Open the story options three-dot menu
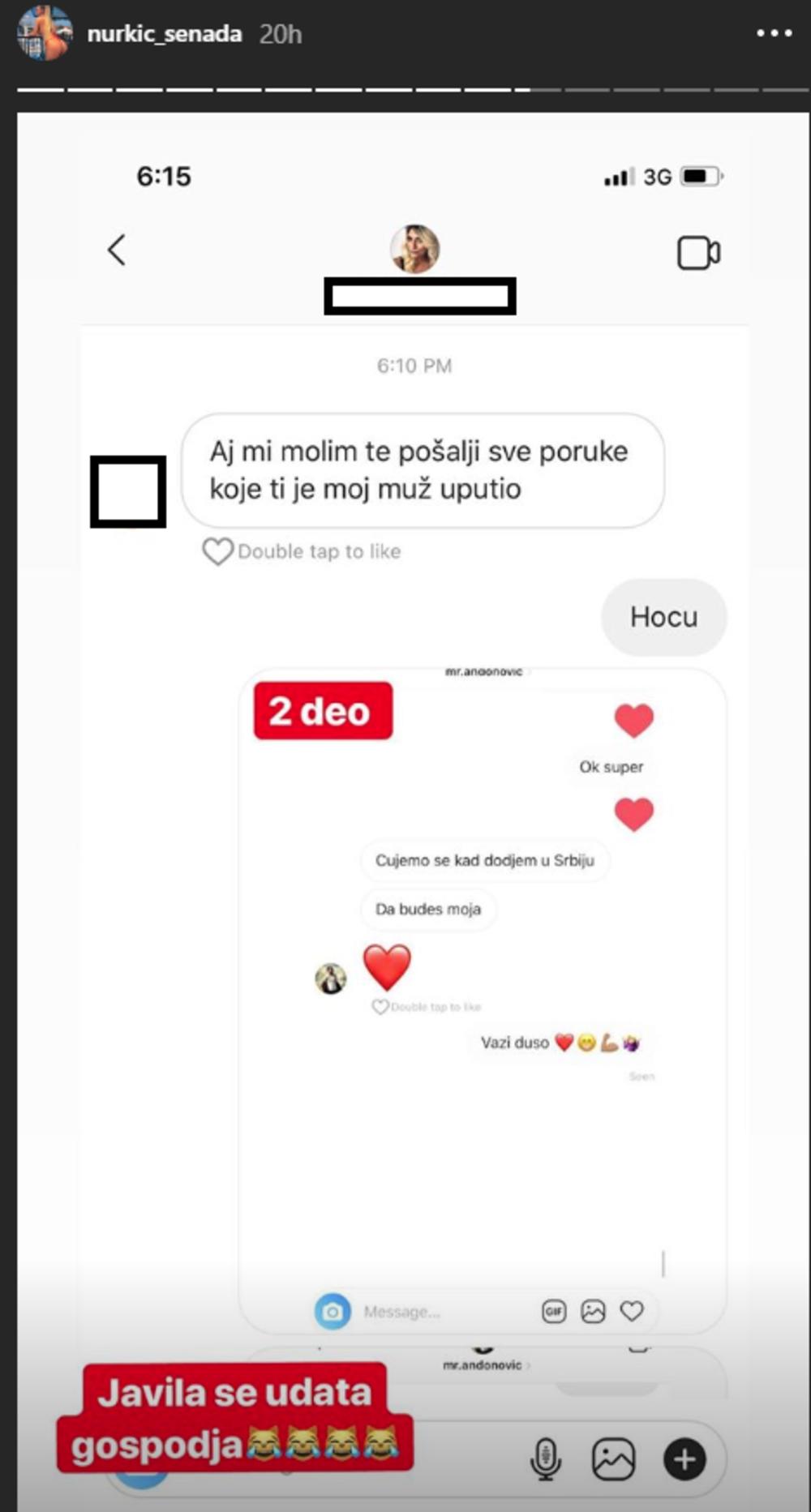This screenshot has height=1512, width=811. [774, 34]
